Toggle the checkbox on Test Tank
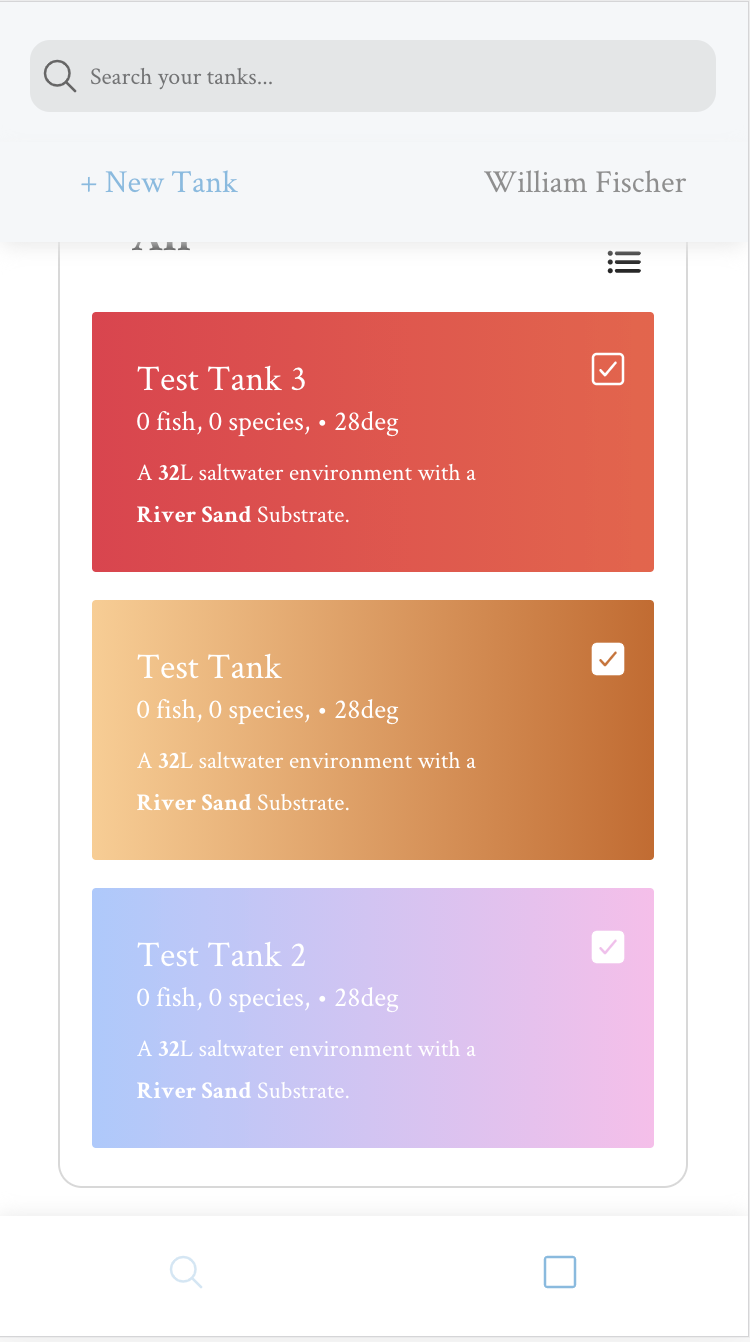The width and height of the screenshot is (750, 1342). coord(608,659)
